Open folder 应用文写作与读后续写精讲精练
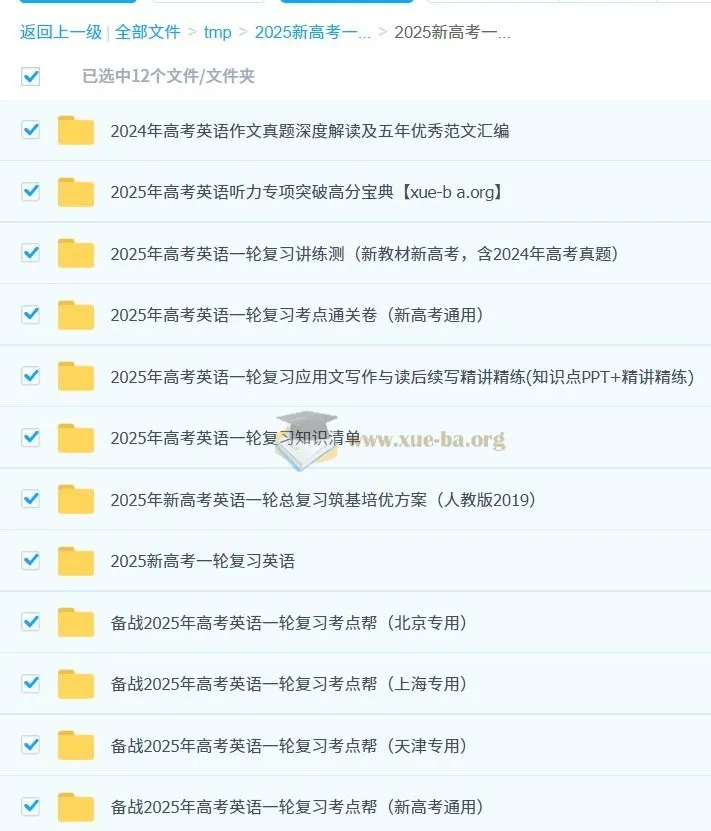 pos(401,377)
